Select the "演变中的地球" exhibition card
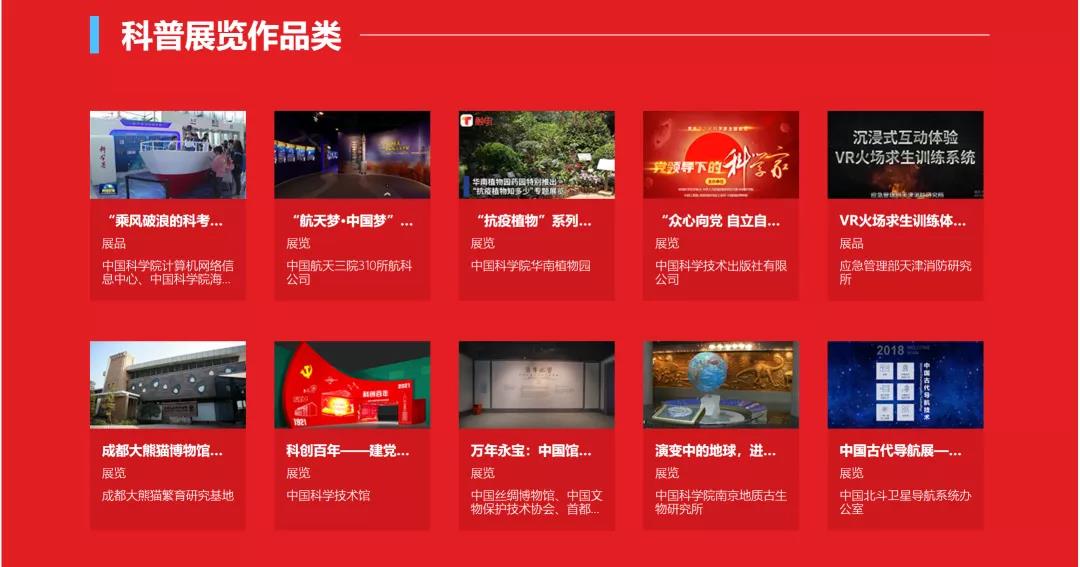Viewport: 1080px width, 567px height. click(720, 435)
